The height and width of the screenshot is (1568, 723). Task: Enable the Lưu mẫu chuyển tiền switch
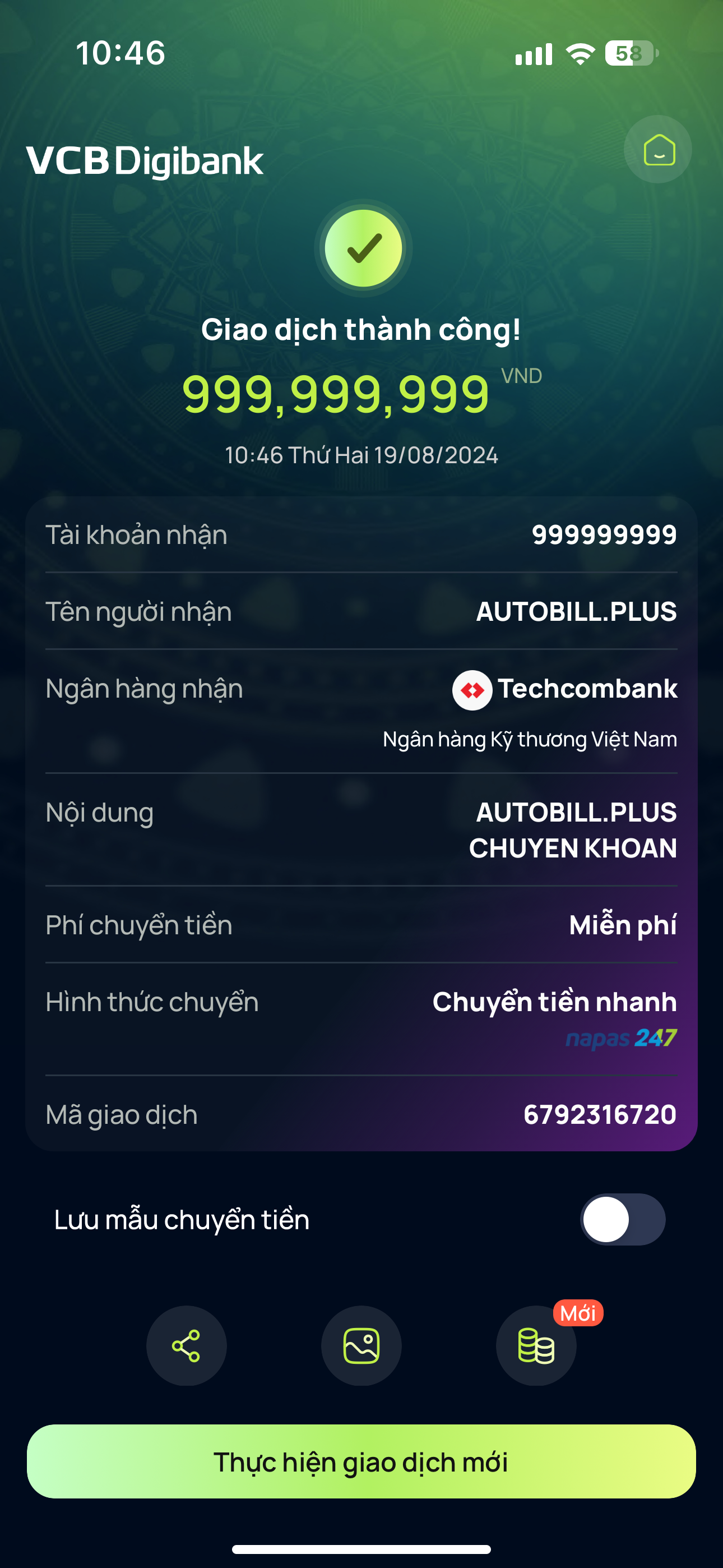(x=622, y=1219)
